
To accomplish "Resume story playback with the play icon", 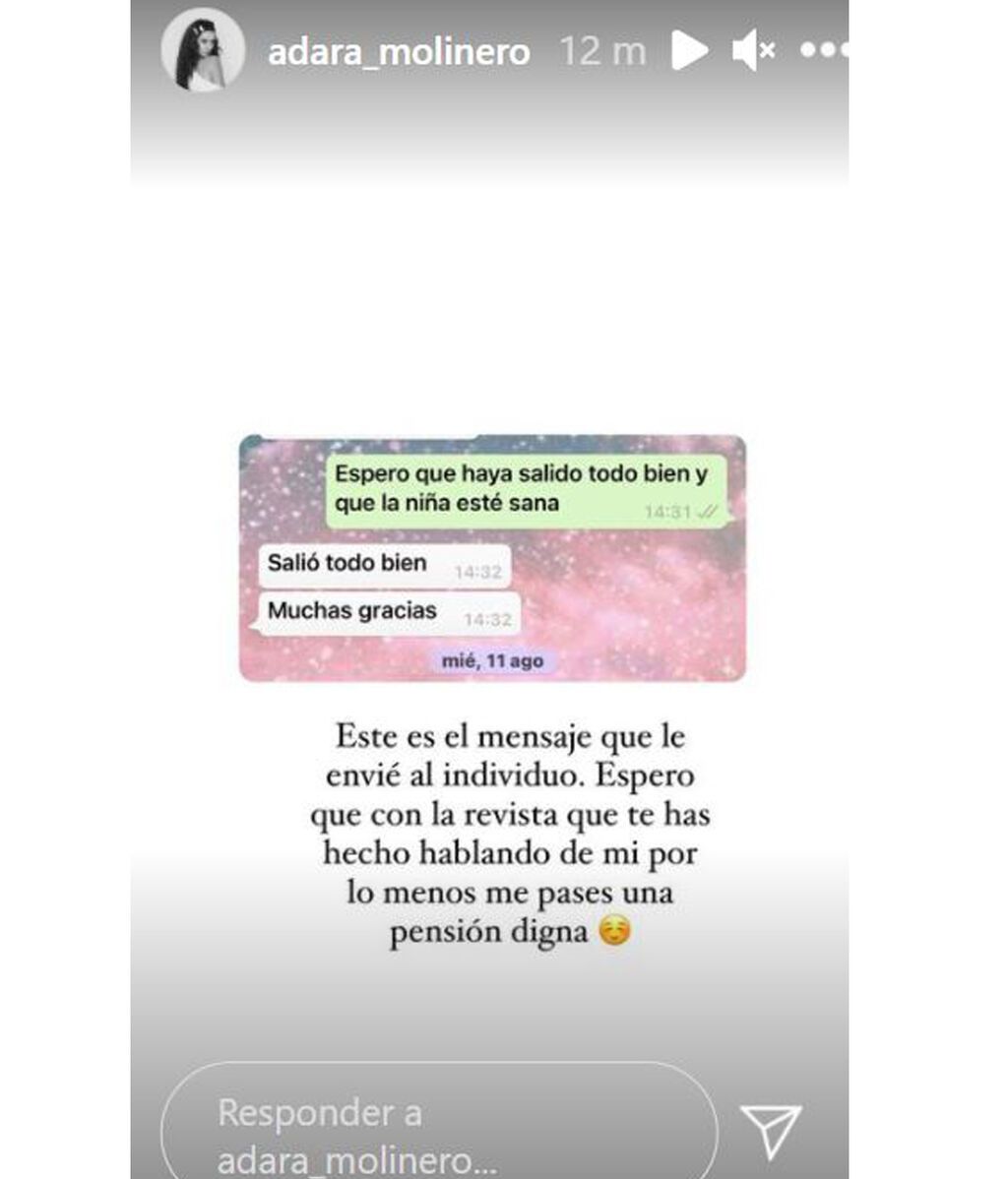I will tap(692, 50).
